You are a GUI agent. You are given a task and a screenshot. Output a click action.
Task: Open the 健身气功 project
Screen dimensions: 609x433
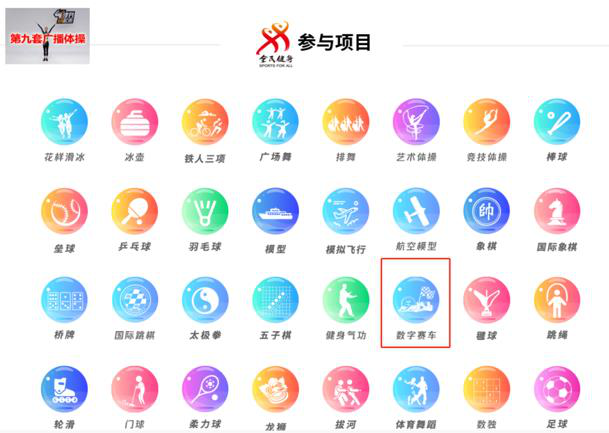pos(346,300)
